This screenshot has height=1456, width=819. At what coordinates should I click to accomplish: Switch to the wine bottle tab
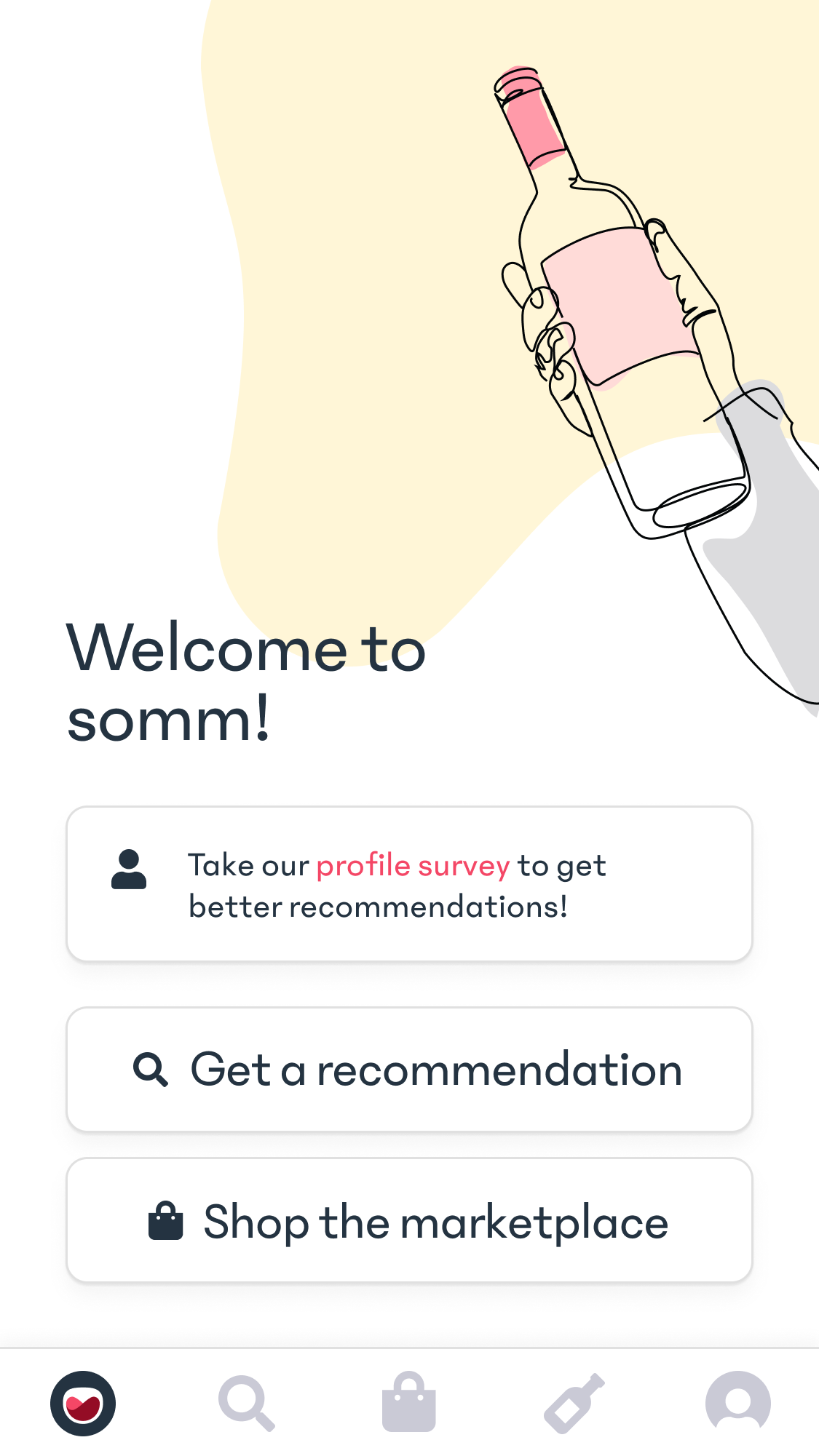(574, 1403)
